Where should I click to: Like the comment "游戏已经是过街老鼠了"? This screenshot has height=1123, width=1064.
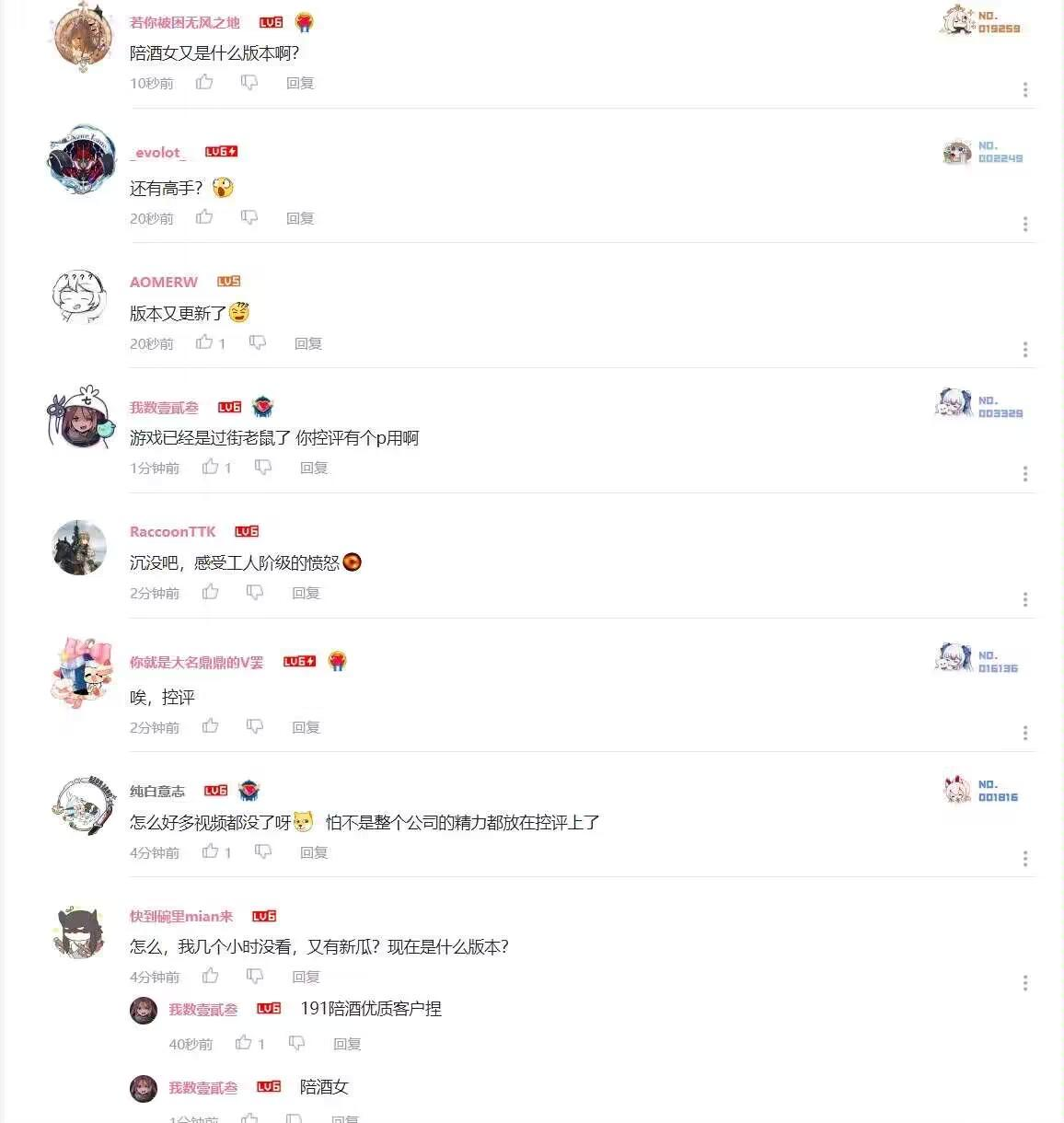(x=211, y=468)
